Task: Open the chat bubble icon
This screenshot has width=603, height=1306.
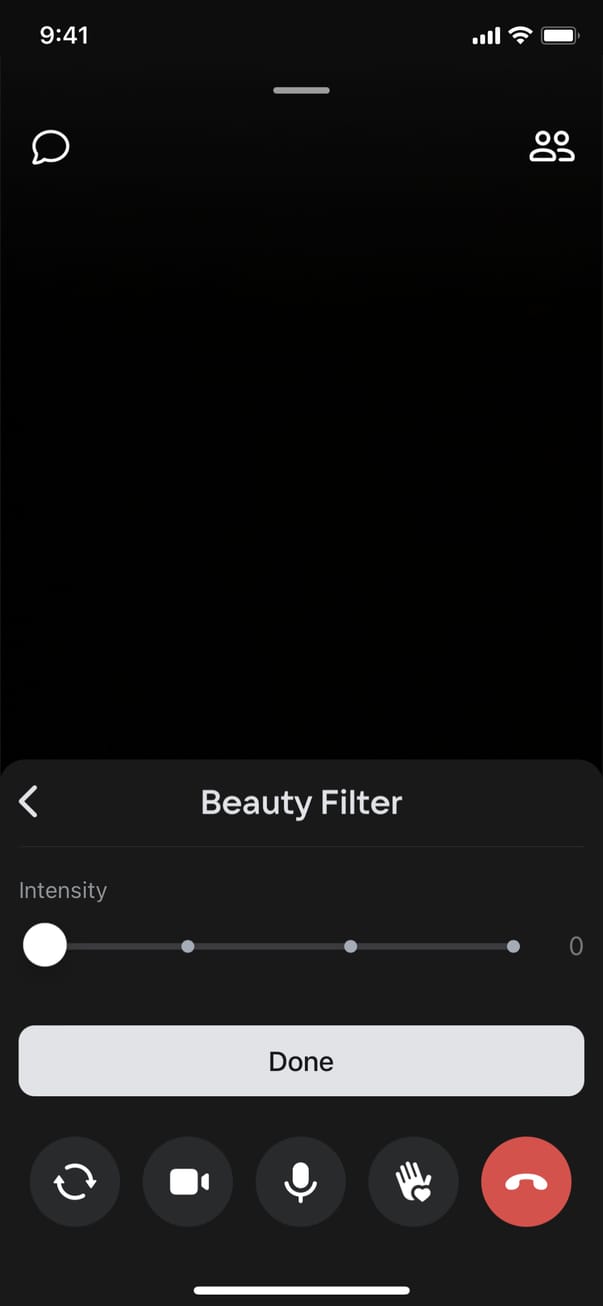Action: point(50,148)
